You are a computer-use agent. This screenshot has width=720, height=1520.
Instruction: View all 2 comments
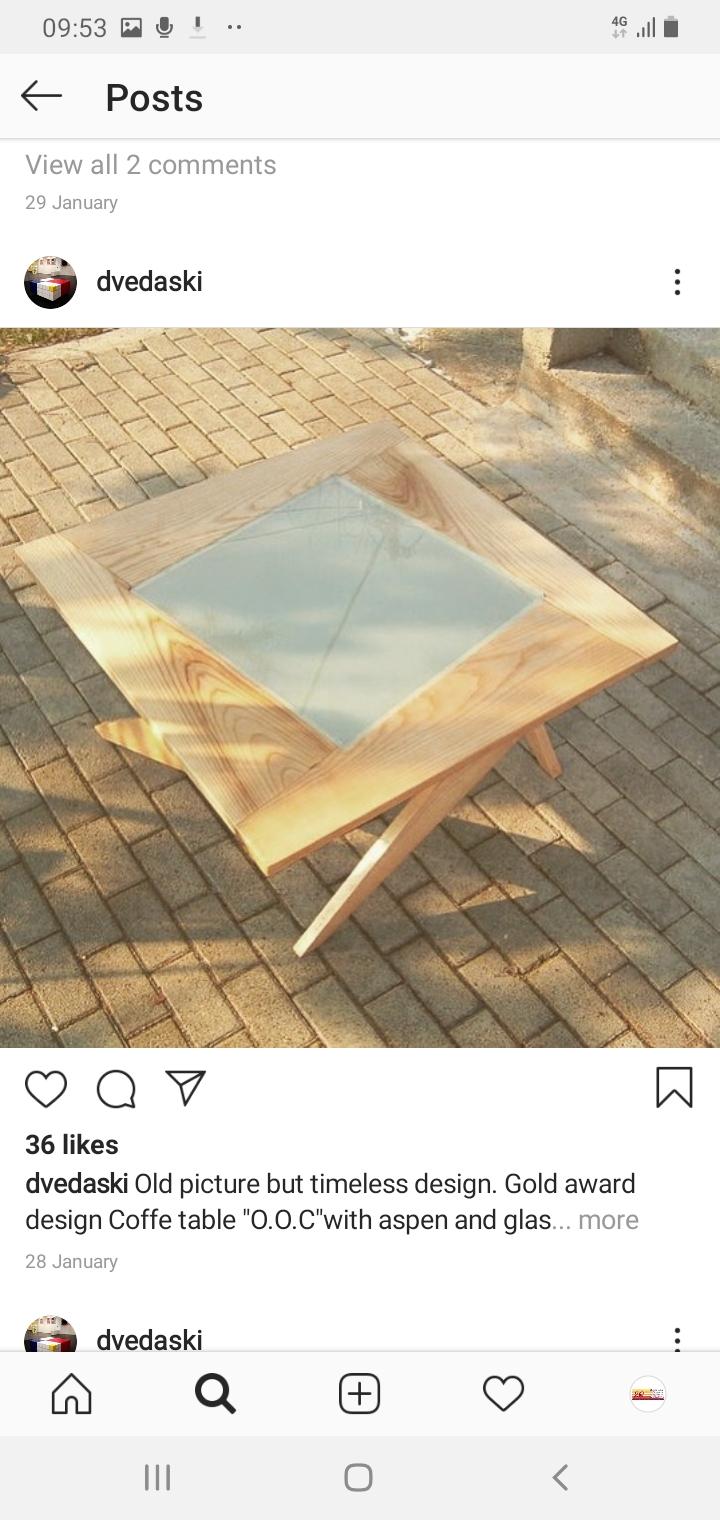pyautogui.click(x=150, y=165)
